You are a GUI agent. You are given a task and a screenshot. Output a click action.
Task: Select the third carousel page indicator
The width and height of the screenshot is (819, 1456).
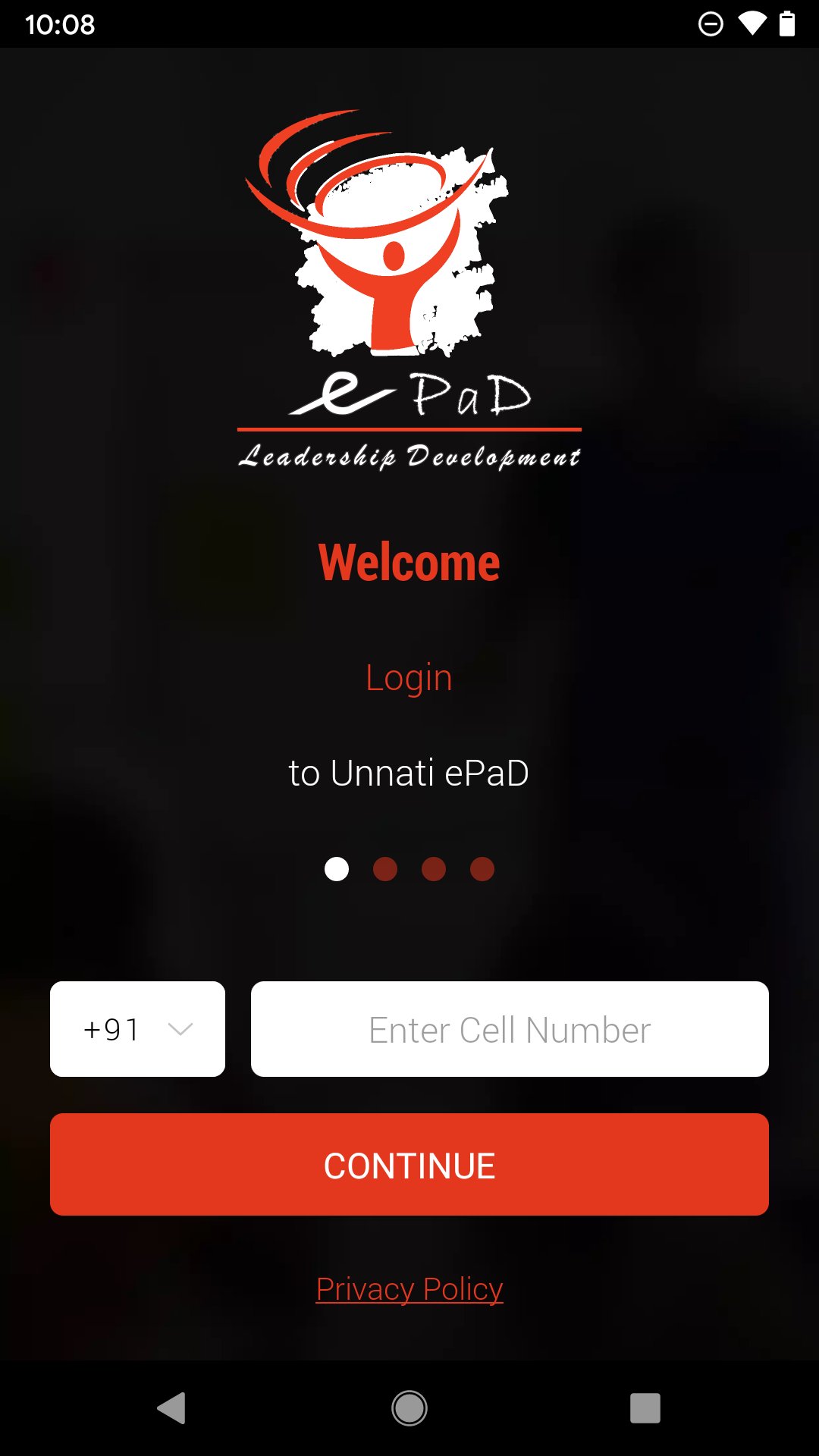click(434, 870)
